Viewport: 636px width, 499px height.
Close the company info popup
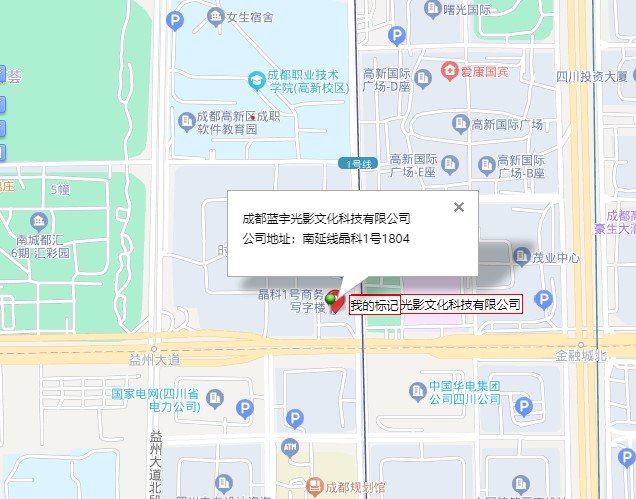coord(459,207)
